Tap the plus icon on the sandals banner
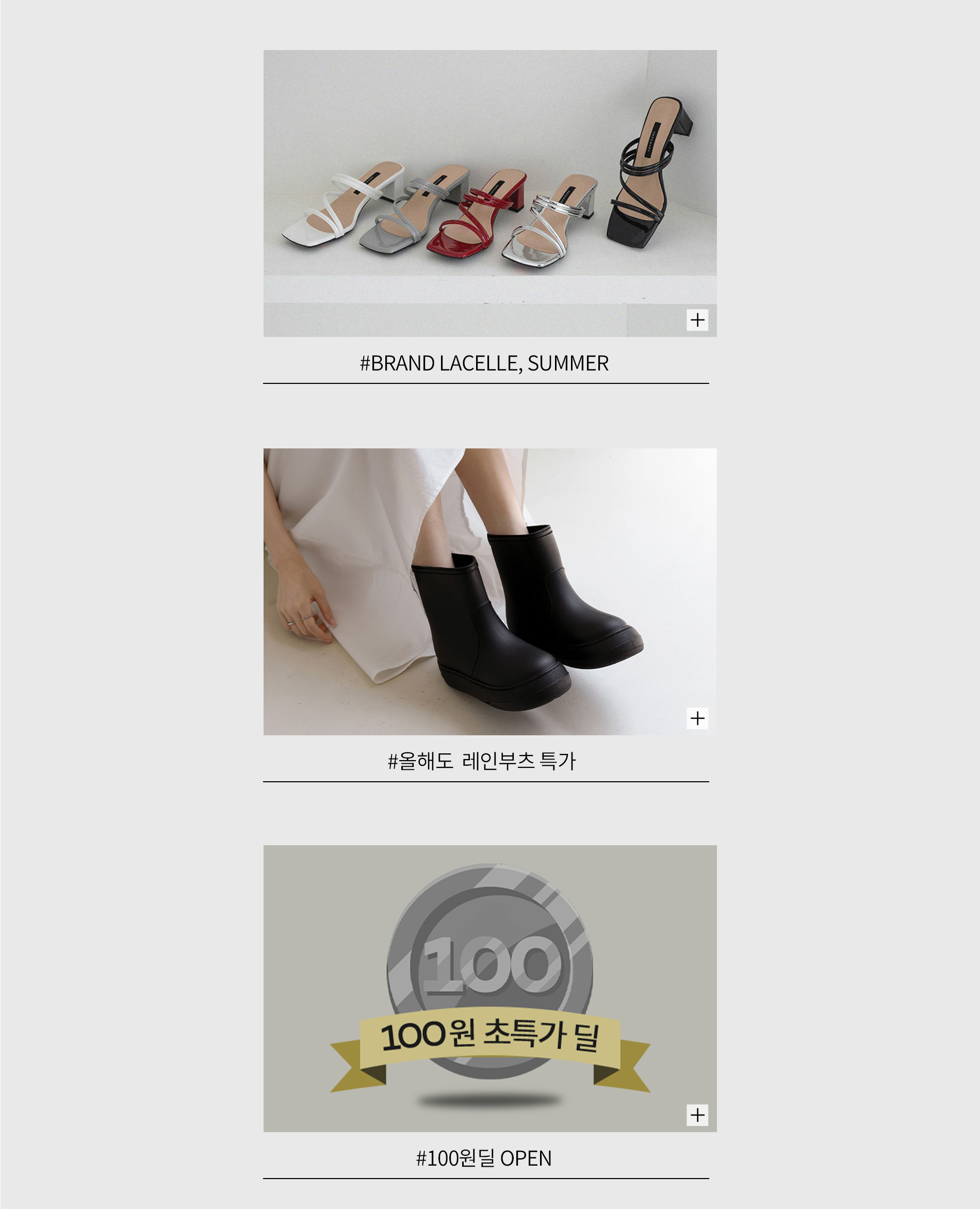Screen dimensions: 980x1209 tap(697, 320)
